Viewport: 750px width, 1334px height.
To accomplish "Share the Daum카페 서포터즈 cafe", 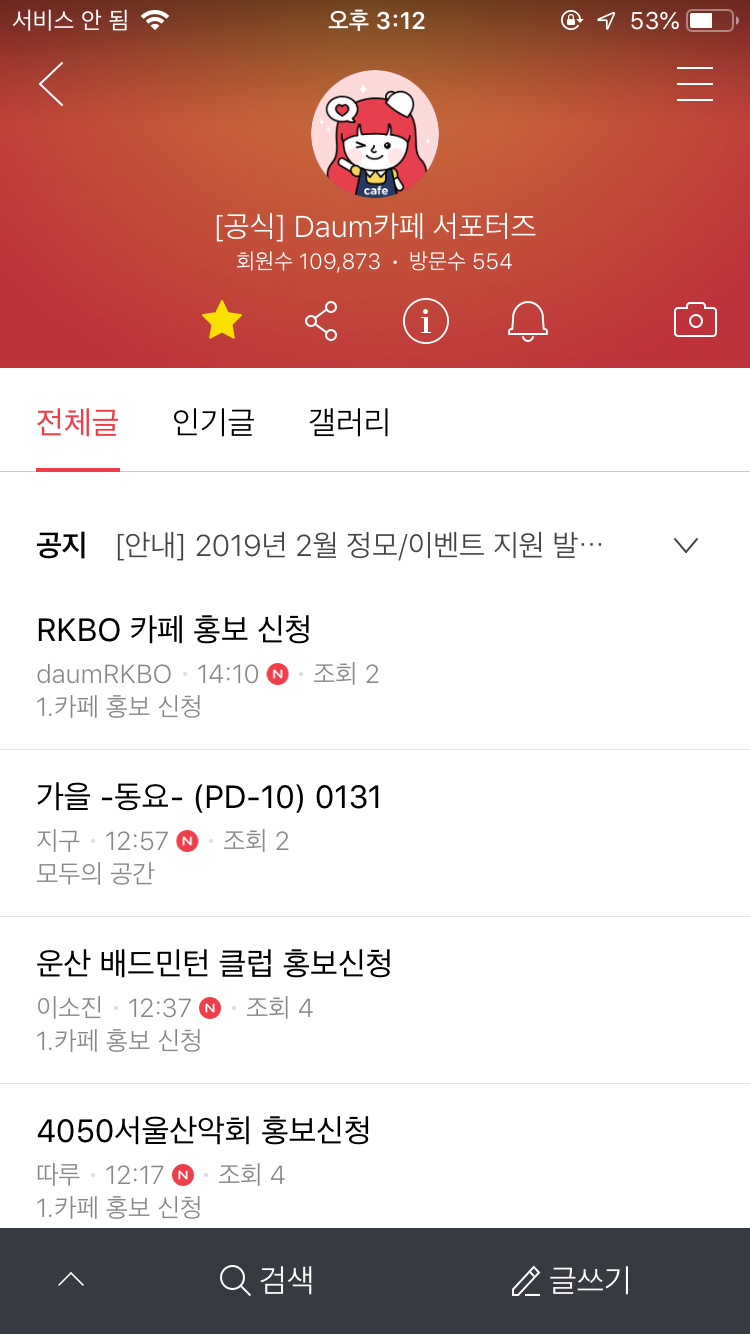I will click(x=321, y=321).
